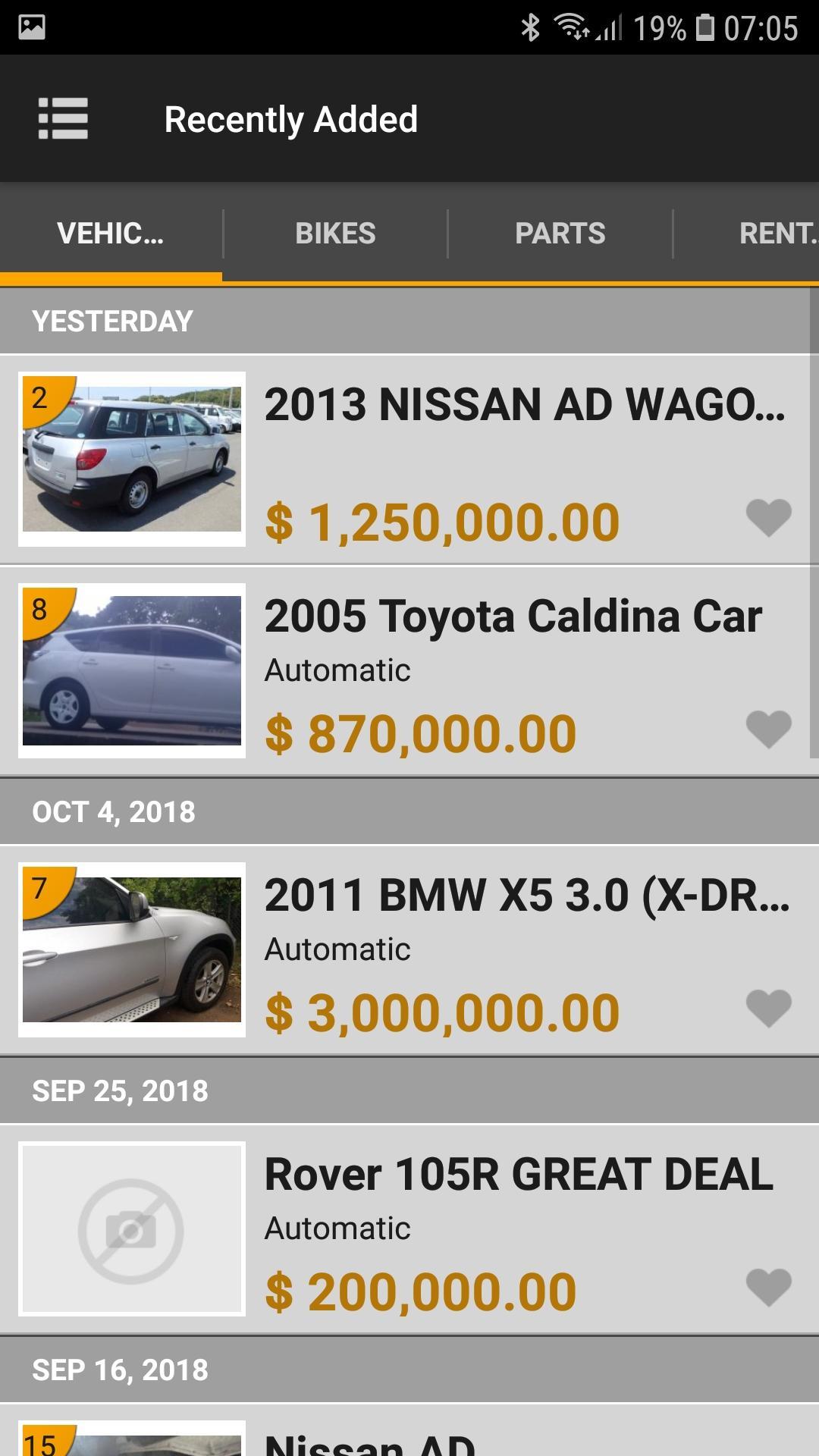
Task: View the 2005 Toyota Caldina Car listing
Action: (x=513, y=616)
